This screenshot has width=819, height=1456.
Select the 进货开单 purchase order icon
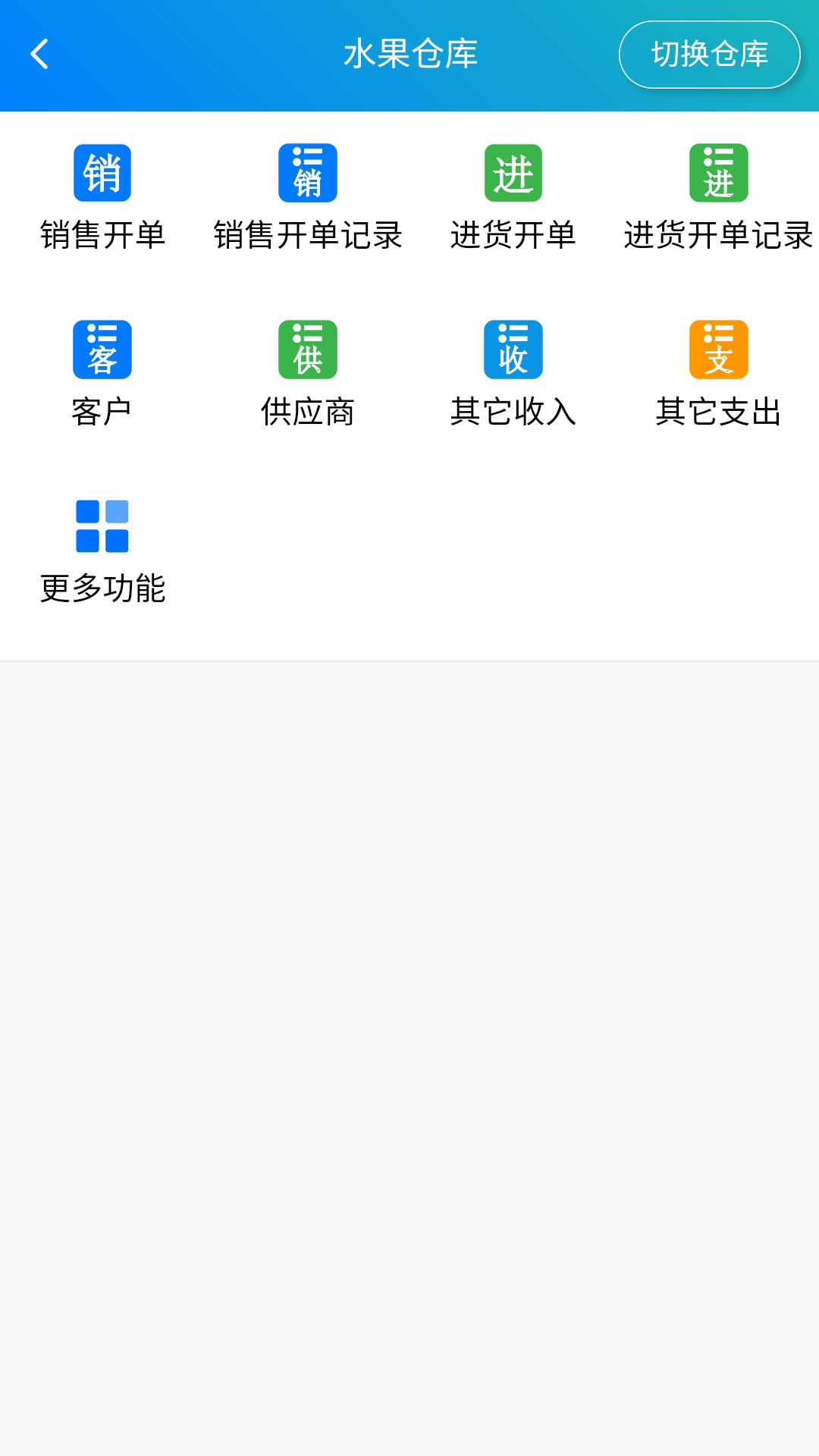(x=513, y=173)
